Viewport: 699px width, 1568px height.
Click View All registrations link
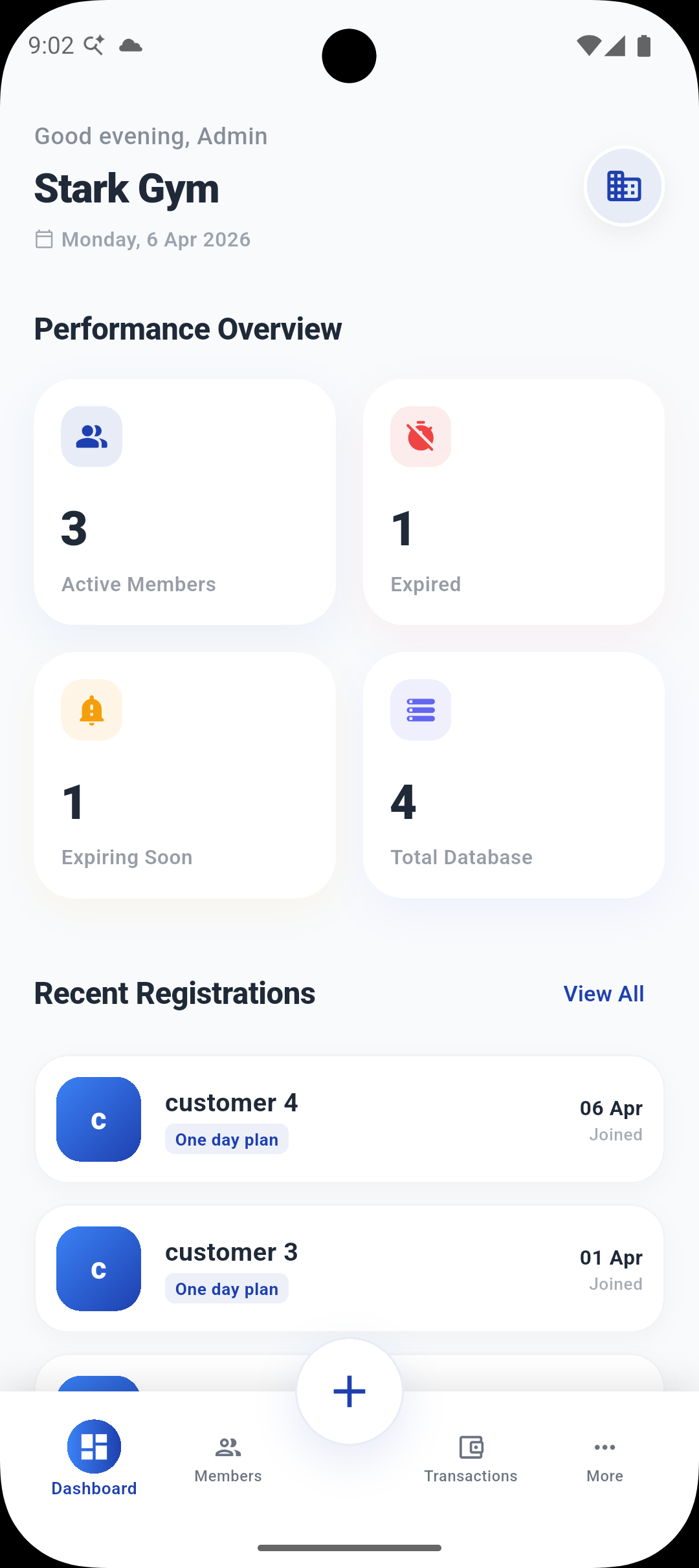[603, 994]
